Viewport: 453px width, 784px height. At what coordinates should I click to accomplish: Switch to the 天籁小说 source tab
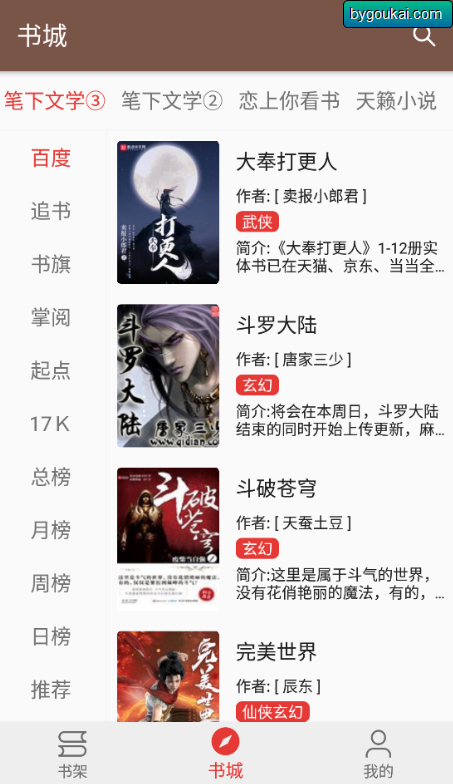pos(396,101)
